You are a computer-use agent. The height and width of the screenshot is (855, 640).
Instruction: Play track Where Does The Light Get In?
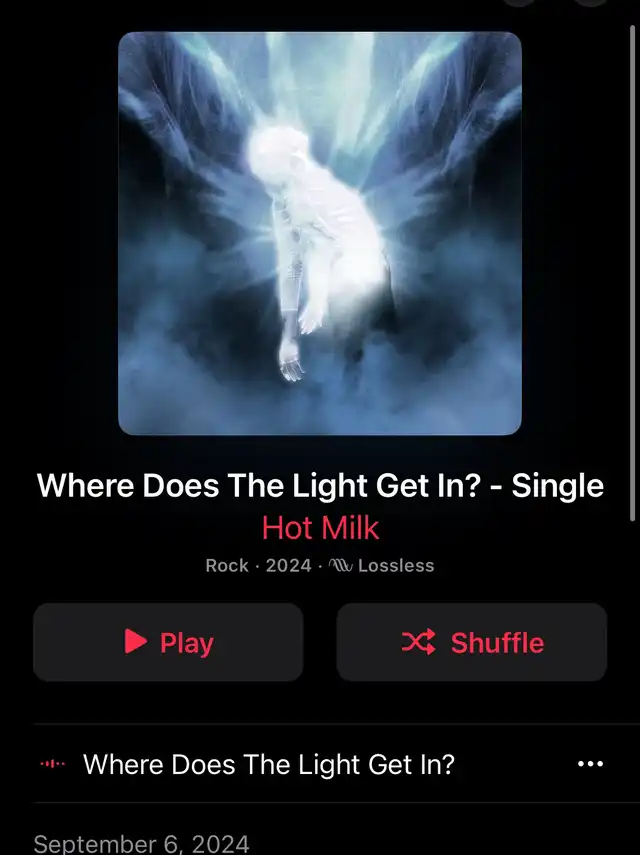[268, 765]
